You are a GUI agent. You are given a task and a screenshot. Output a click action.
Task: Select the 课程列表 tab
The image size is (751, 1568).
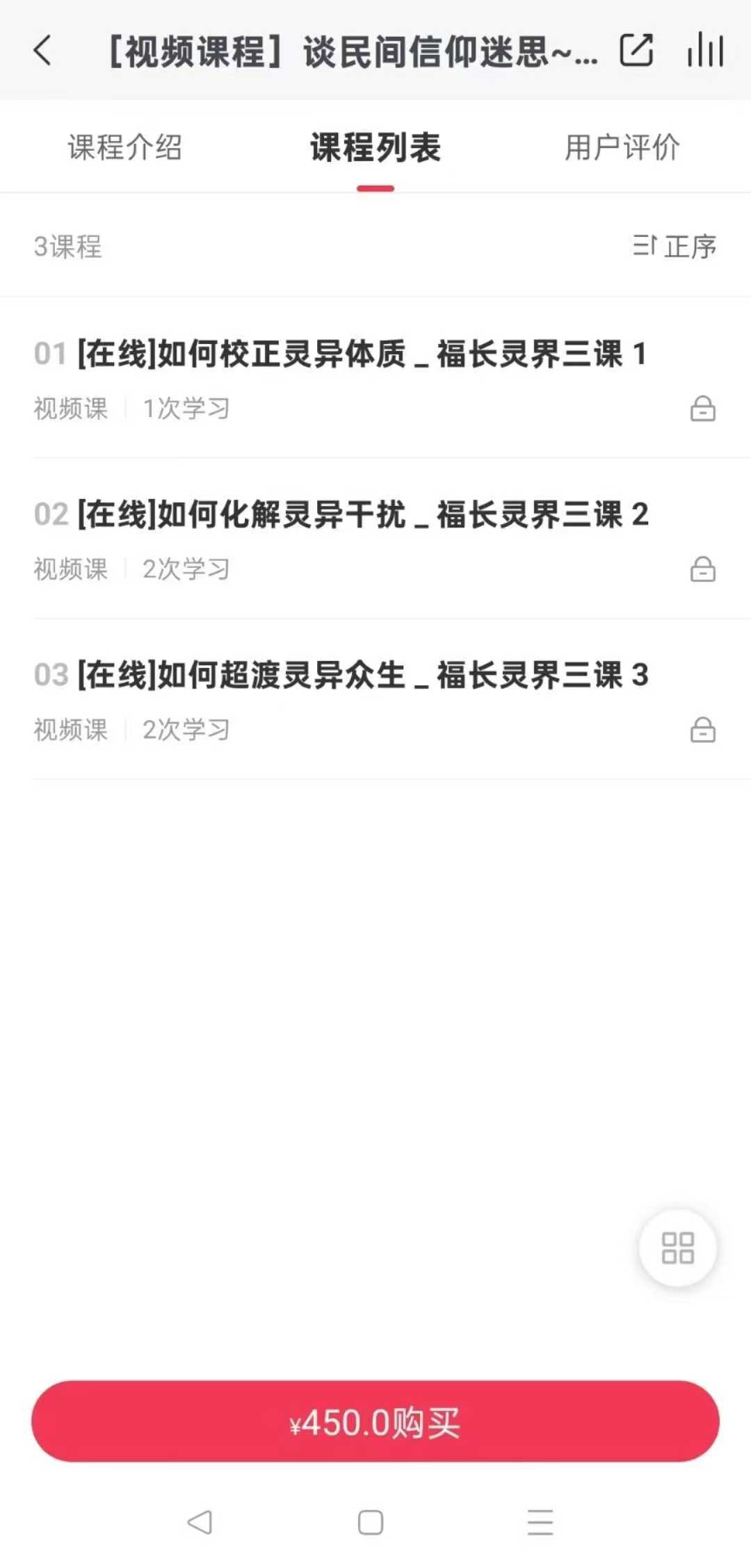pyautogui.click(x=375, y=147)
